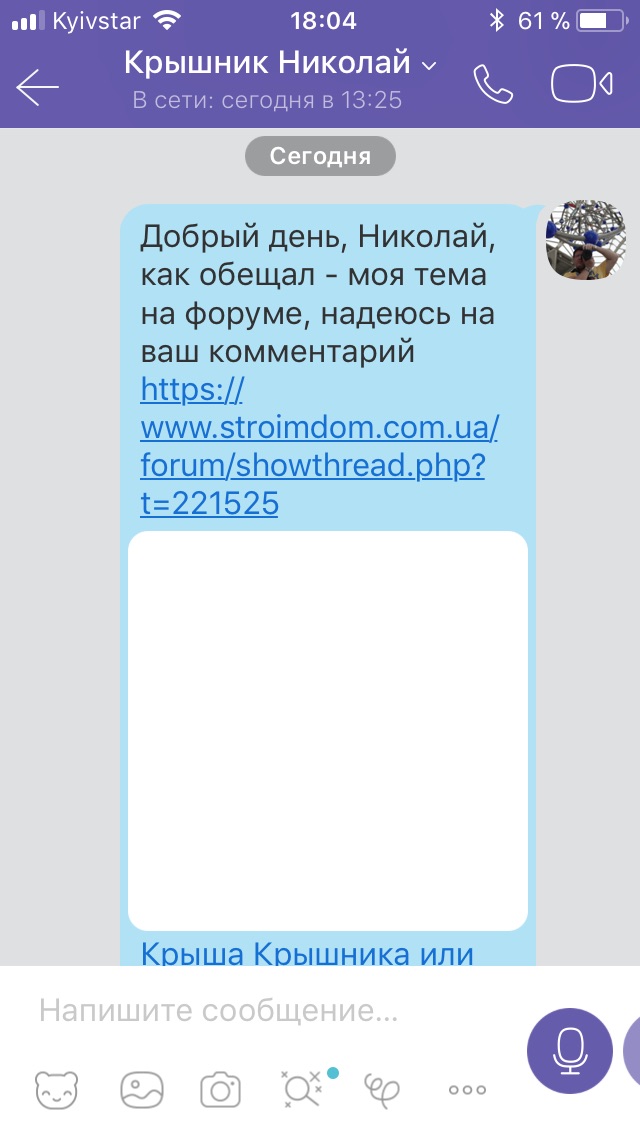The height and width of the screenshot is (1136, 640).
Task: Focus the Напишите сообщение text field
Action: click(260, 1011)
